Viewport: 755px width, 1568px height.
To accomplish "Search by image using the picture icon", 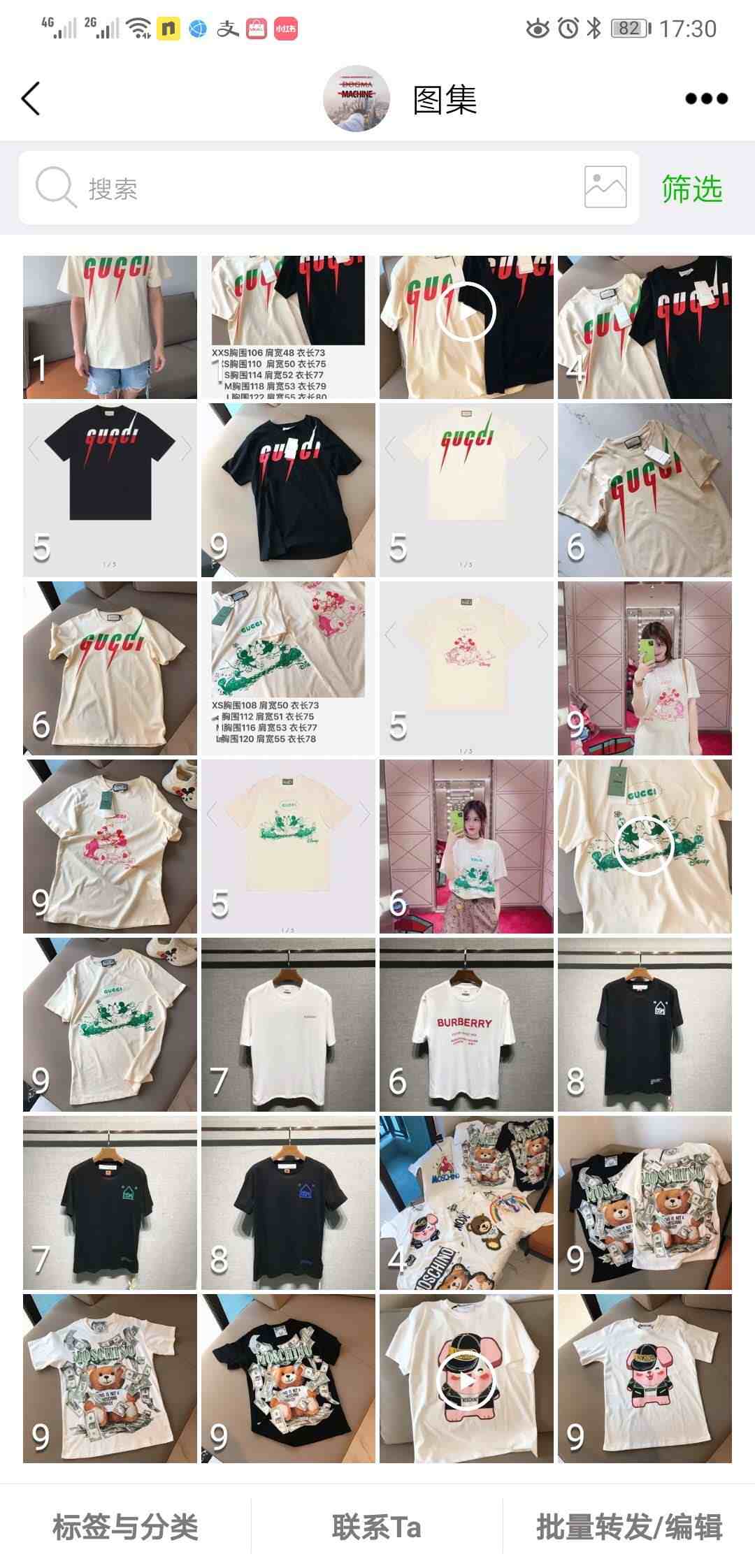I will tap(605, 187).
